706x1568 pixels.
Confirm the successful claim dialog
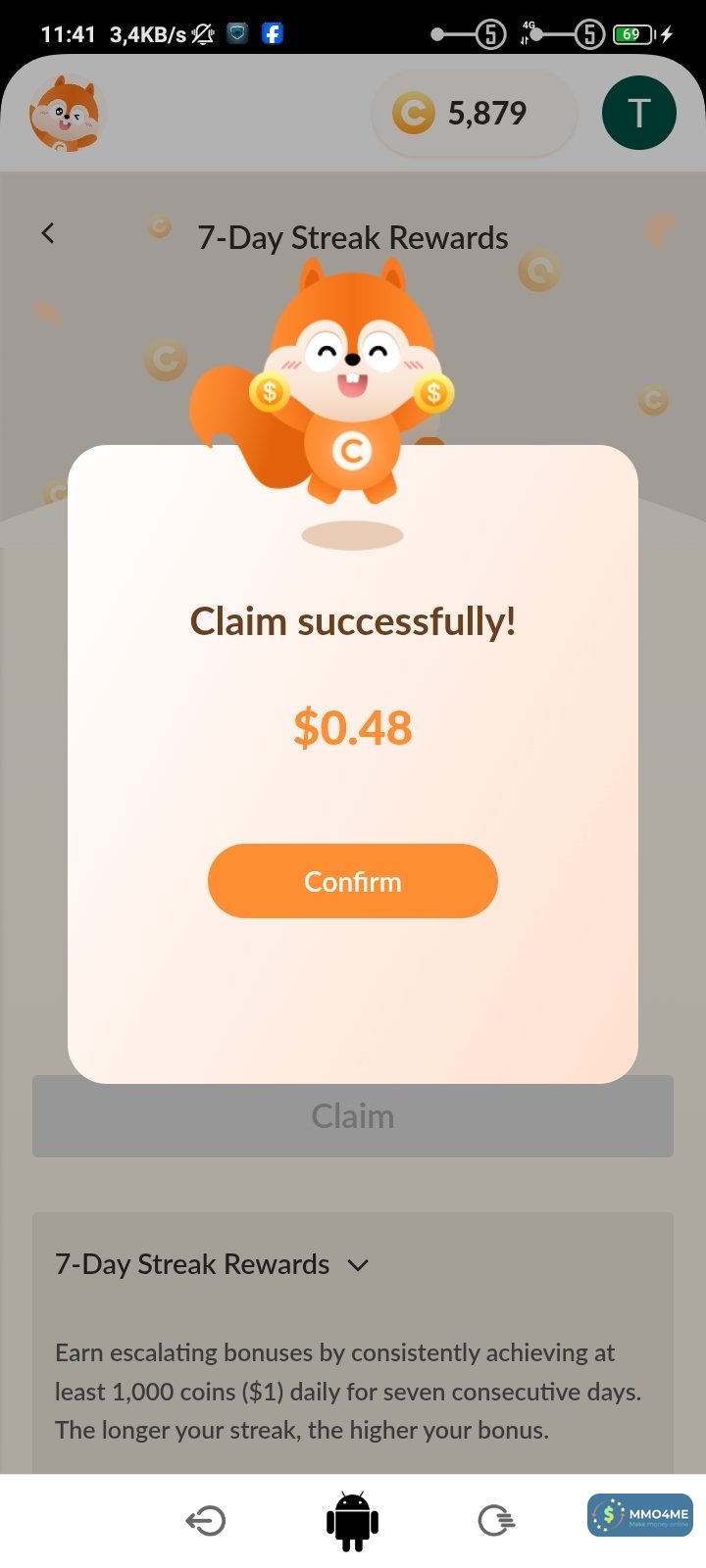point(353,881)
